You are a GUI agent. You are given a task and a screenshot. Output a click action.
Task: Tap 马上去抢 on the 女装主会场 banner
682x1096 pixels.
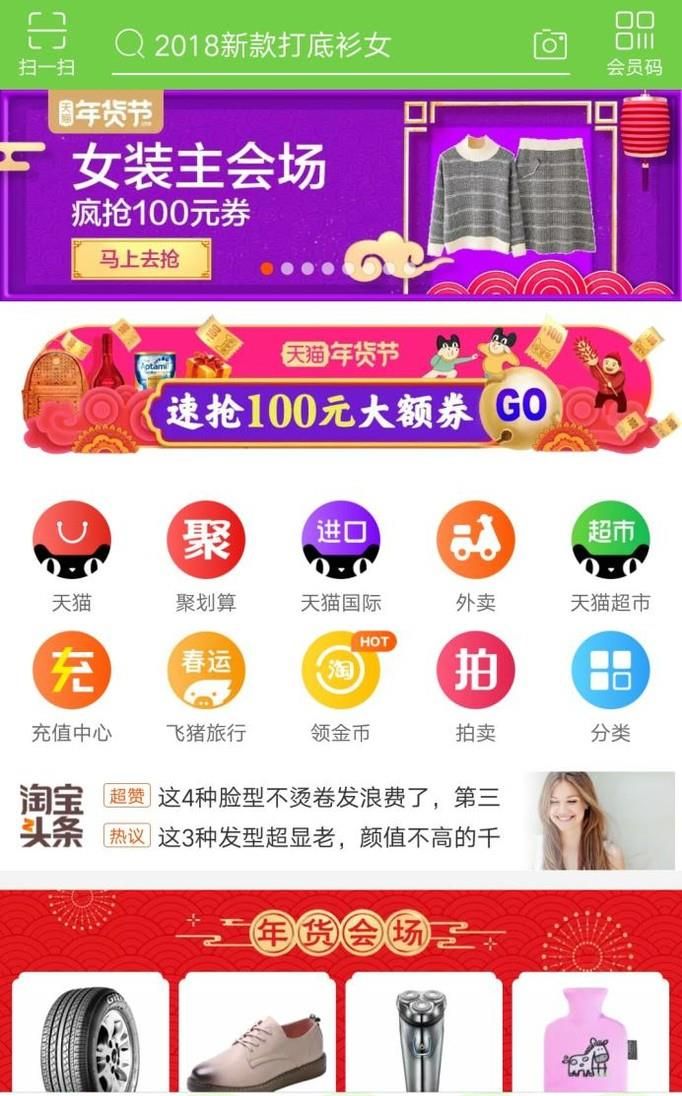[141, 260]
